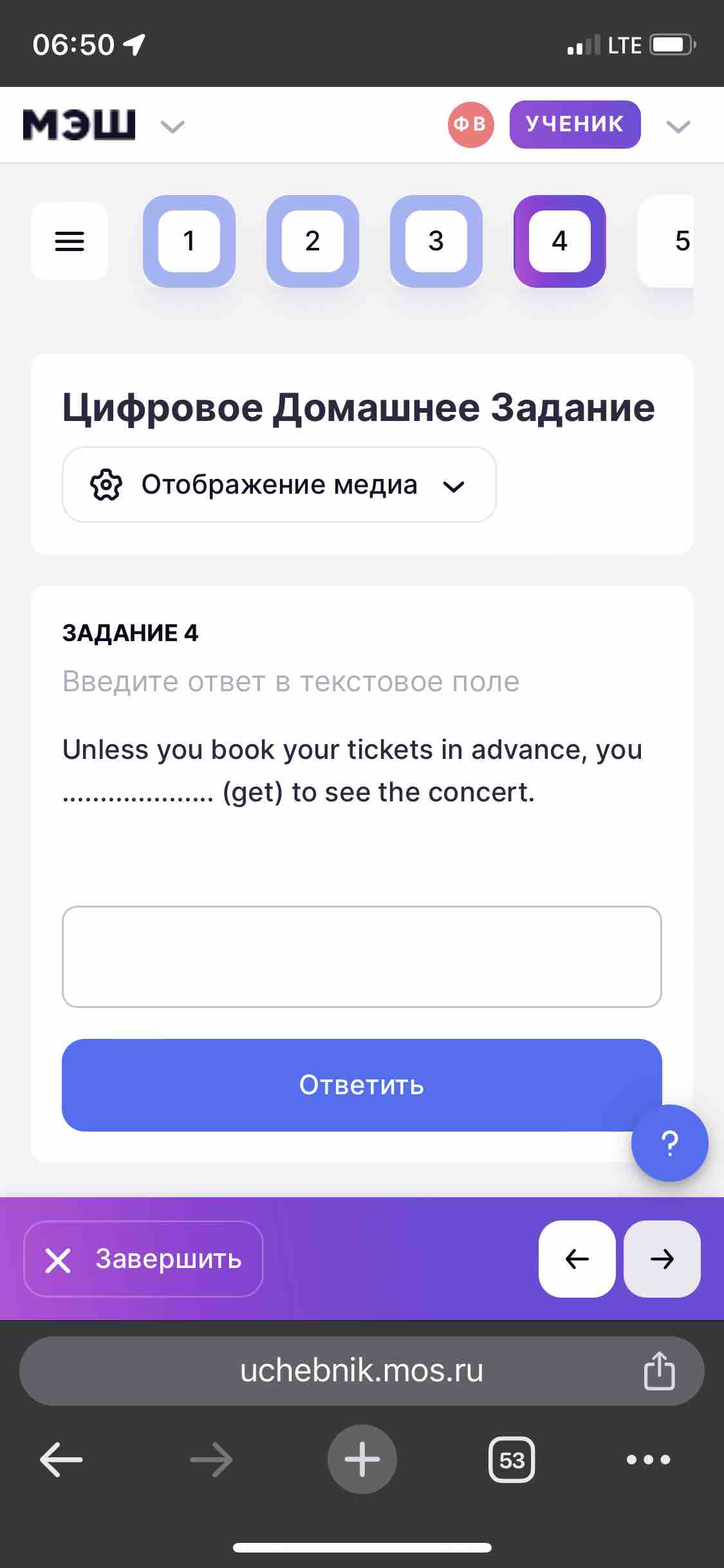
Task: Open the ФВ profile avatar
Action: point(470,124)
